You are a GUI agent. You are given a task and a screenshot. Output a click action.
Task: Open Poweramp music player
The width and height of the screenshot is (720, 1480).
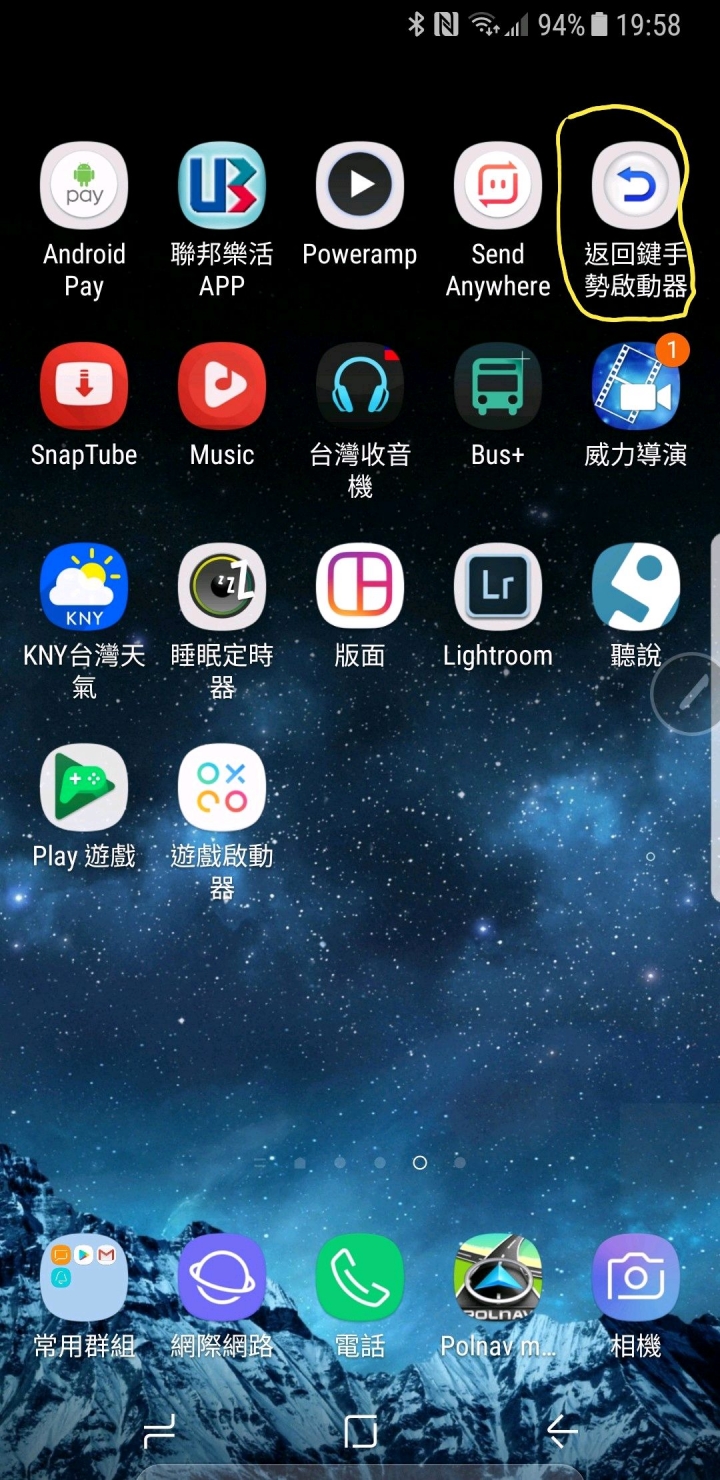[x=360, y=187]
